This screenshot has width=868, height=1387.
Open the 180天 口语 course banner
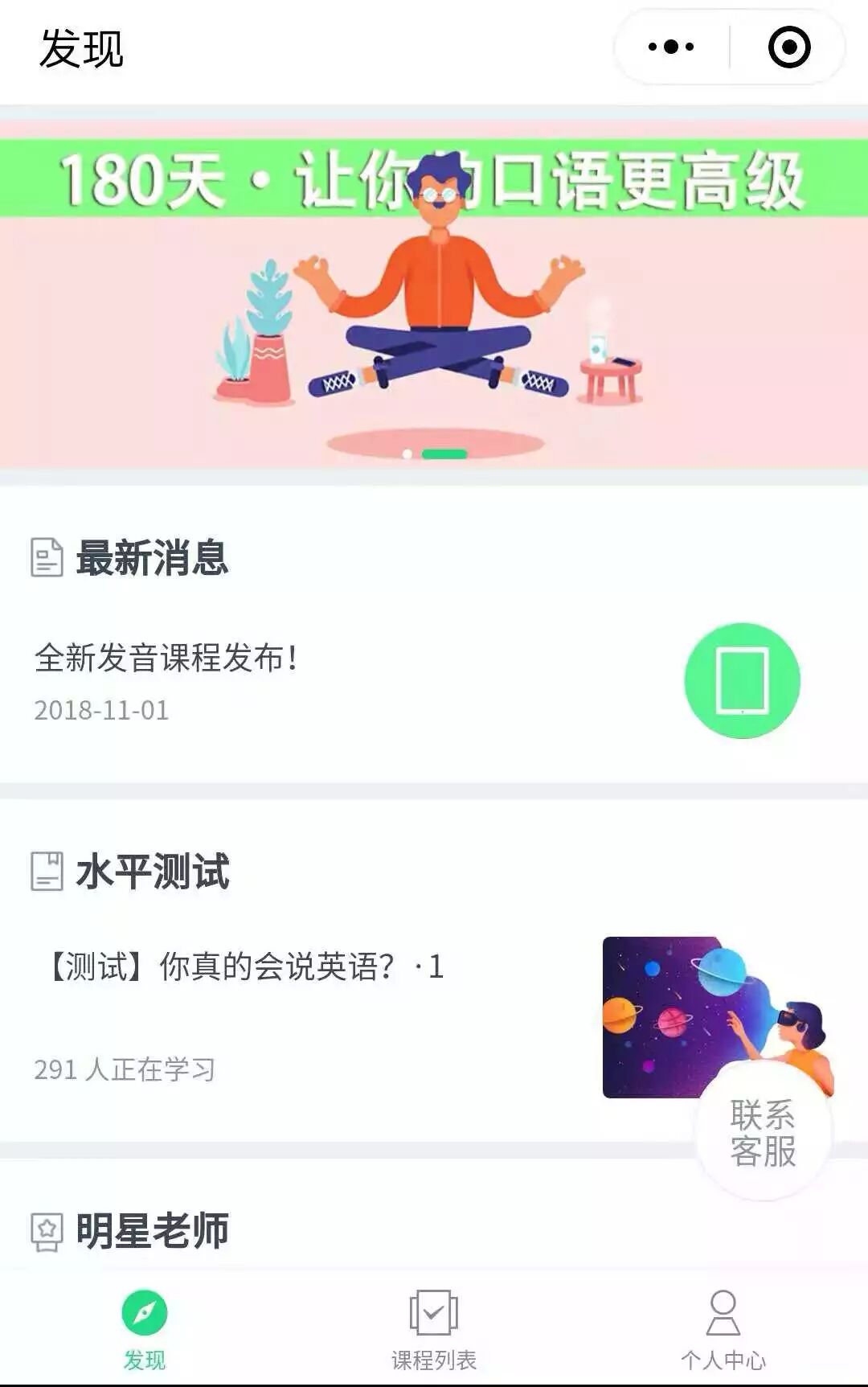pyautogui.click(x=434, y=293)
